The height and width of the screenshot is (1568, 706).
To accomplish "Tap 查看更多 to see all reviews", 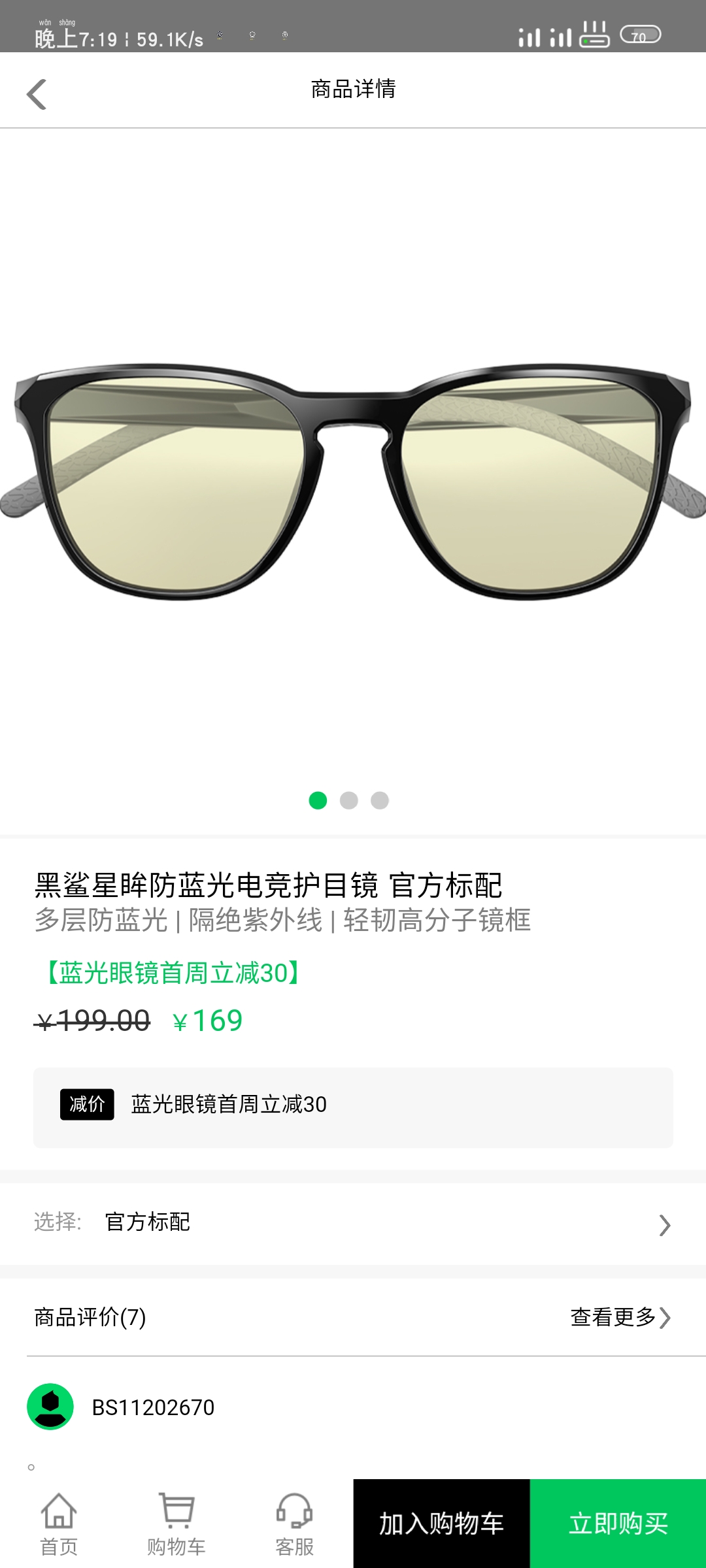I will coord(620,1317).
